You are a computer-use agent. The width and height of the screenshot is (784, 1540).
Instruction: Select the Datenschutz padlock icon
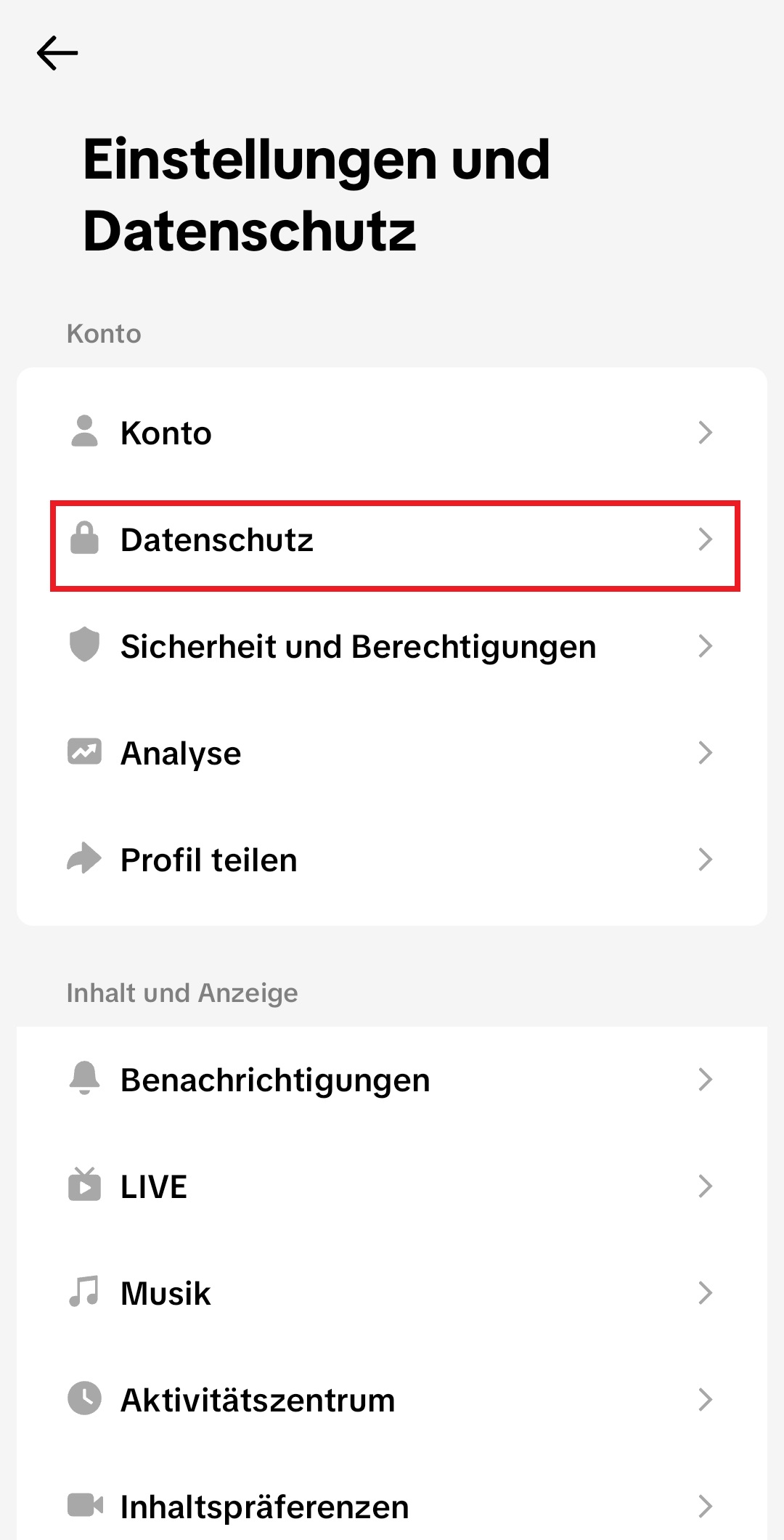tap(84, 539)
